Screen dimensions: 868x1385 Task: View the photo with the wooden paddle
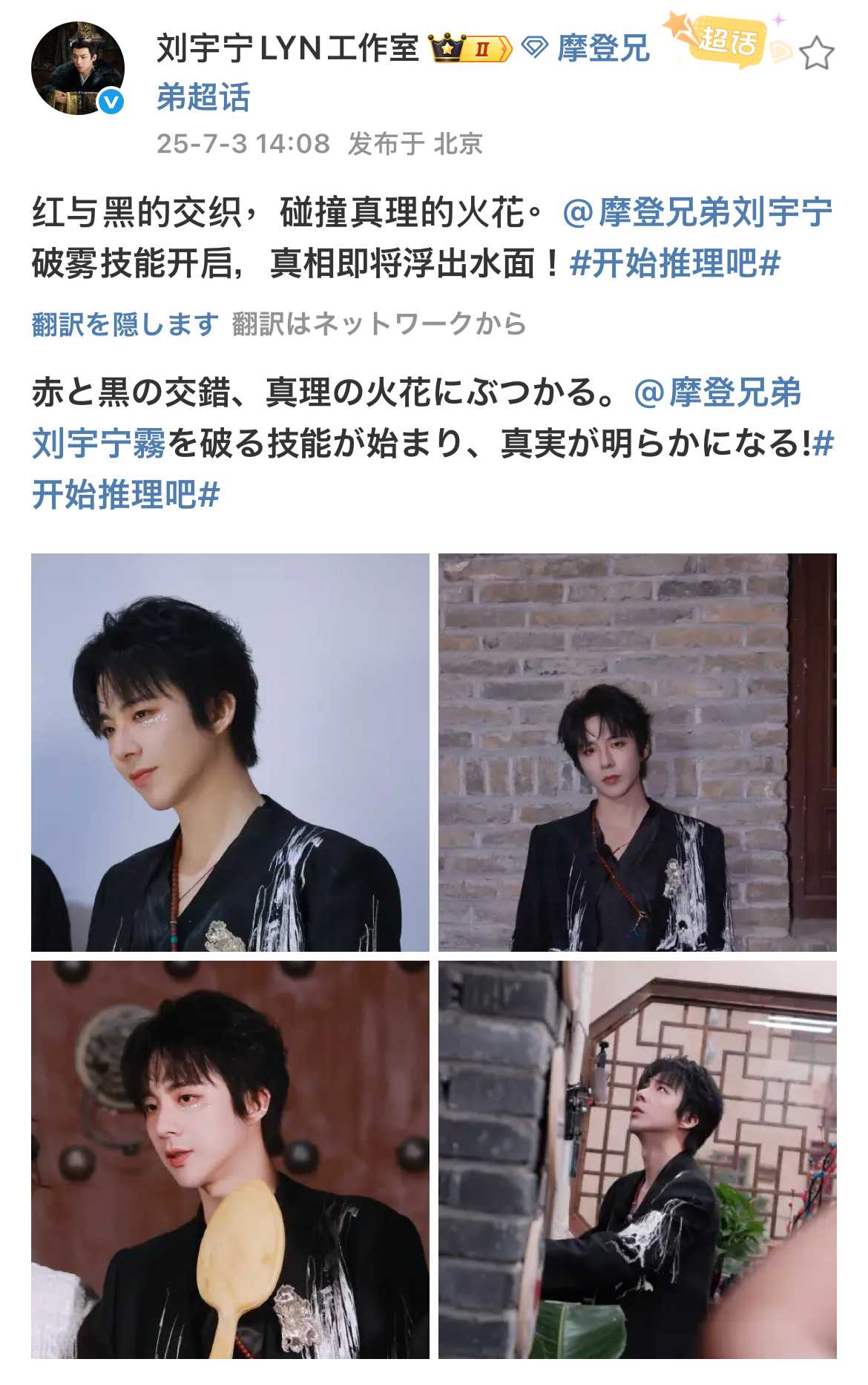(230, 1159)
